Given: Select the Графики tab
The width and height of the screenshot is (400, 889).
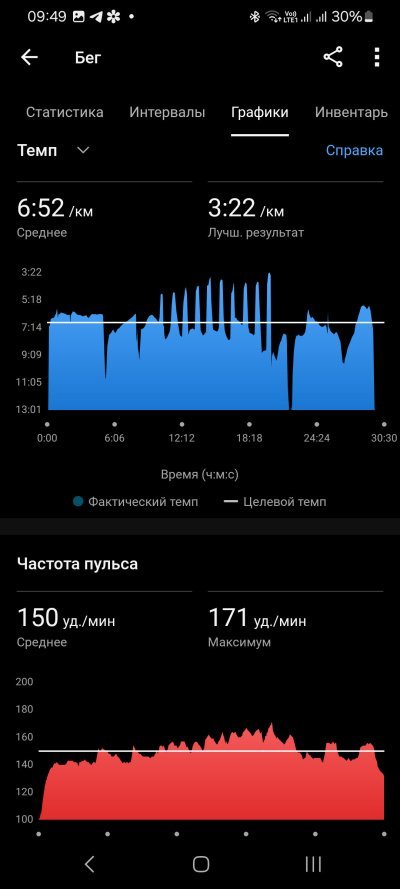Looking at the screenshot, I should (259, 112).
